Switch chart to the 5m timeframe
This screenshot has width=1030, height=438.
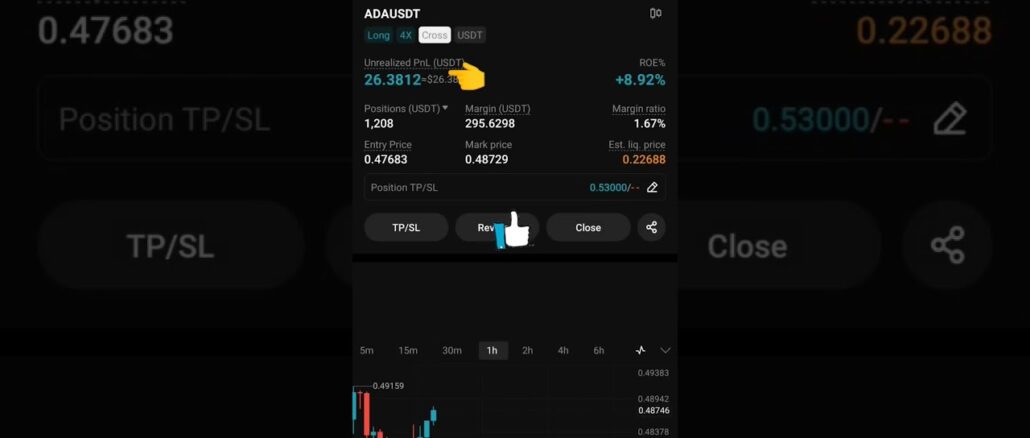(x=367, y=351)
